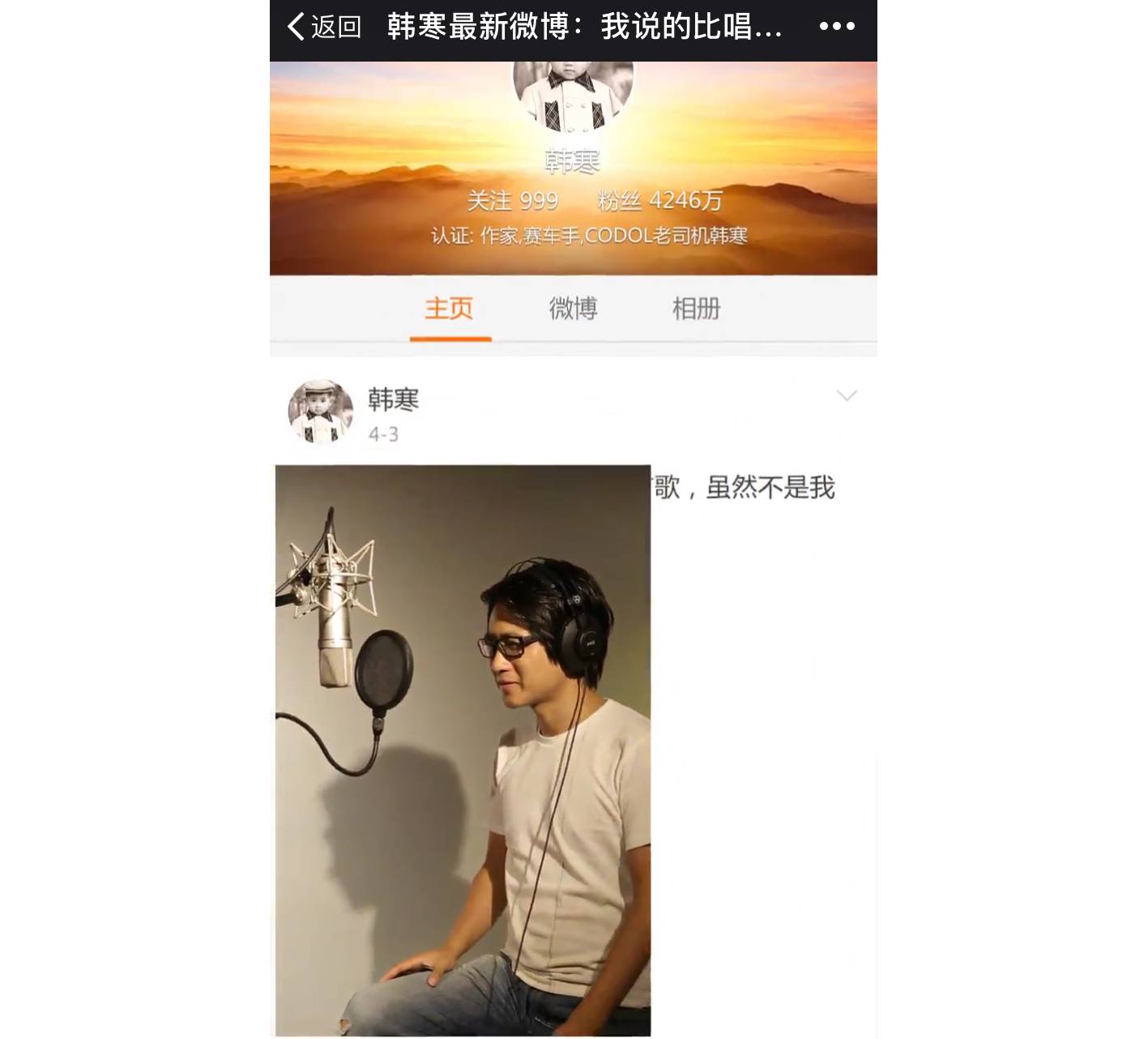Tap 返回 to go back
This screenshot has height=1039, width=1148.
coord(324,27)
